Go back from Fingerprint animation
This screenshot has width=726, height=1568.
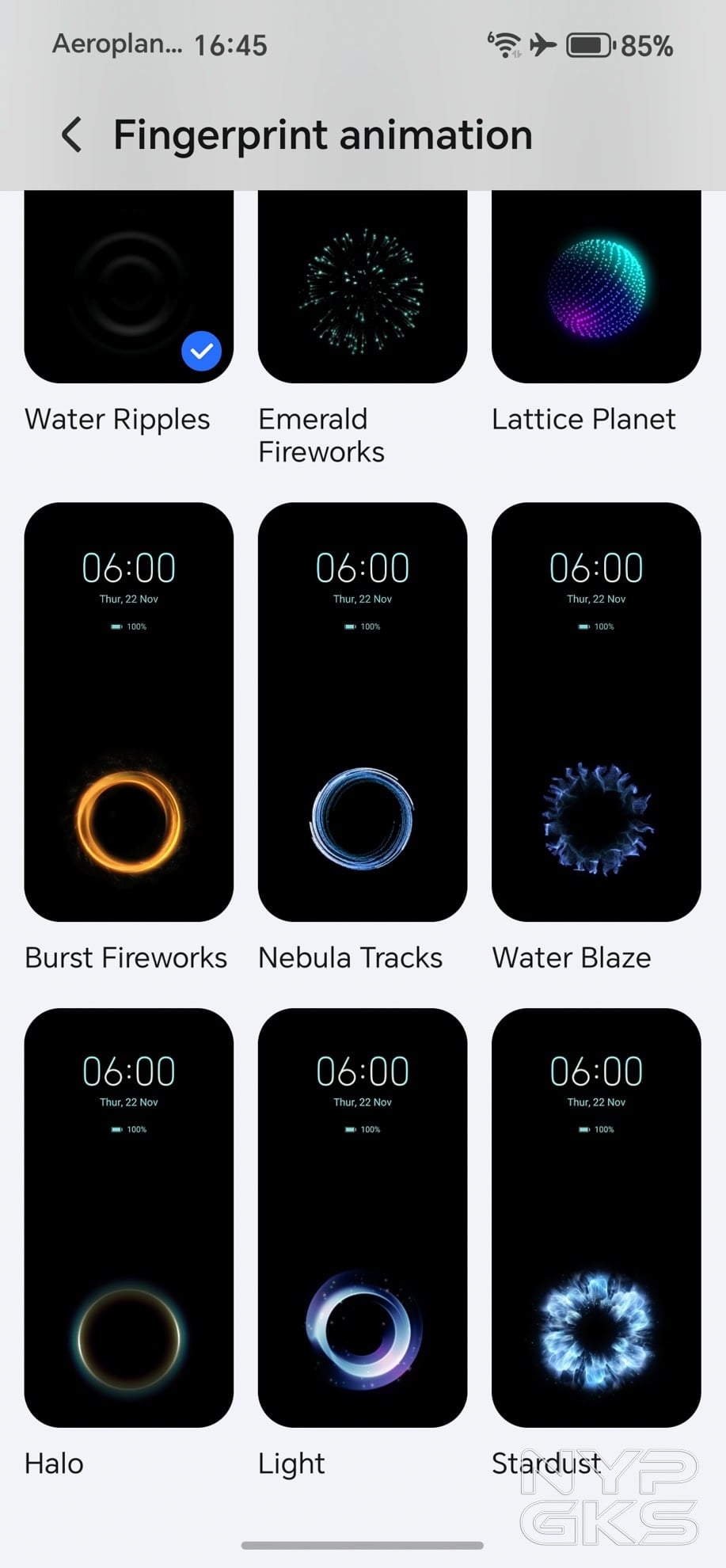coord(72,135)
